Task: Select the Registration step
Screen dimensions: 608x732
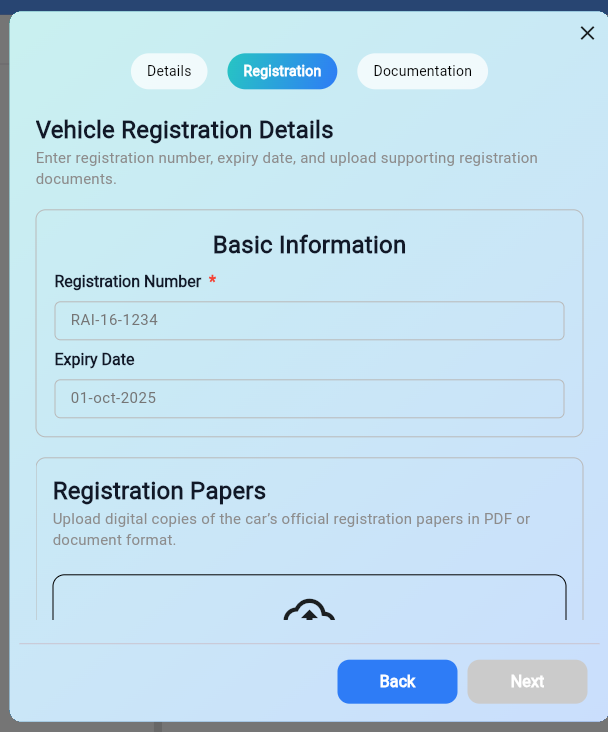Action: [282, 71]
